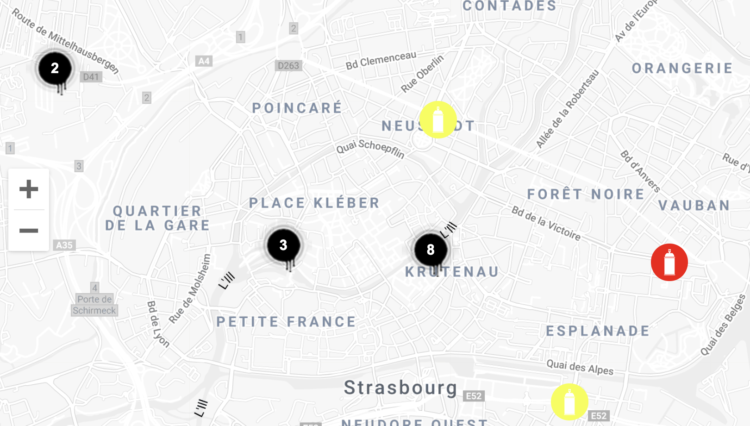
Task: Select the yellow spray can marker in Neustadt
Action: coord(437,119)
